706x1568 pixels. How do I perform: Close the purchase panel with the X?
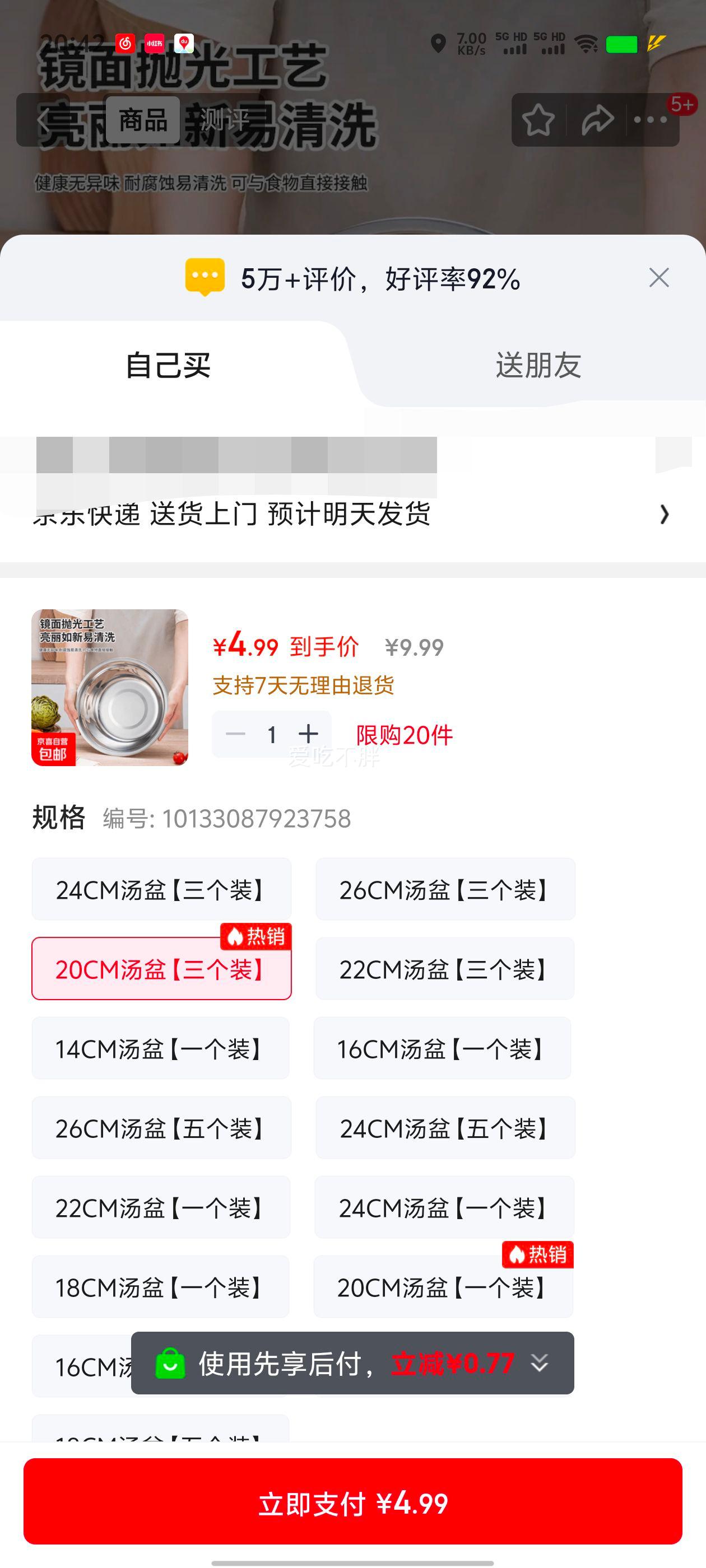[658, 278]
